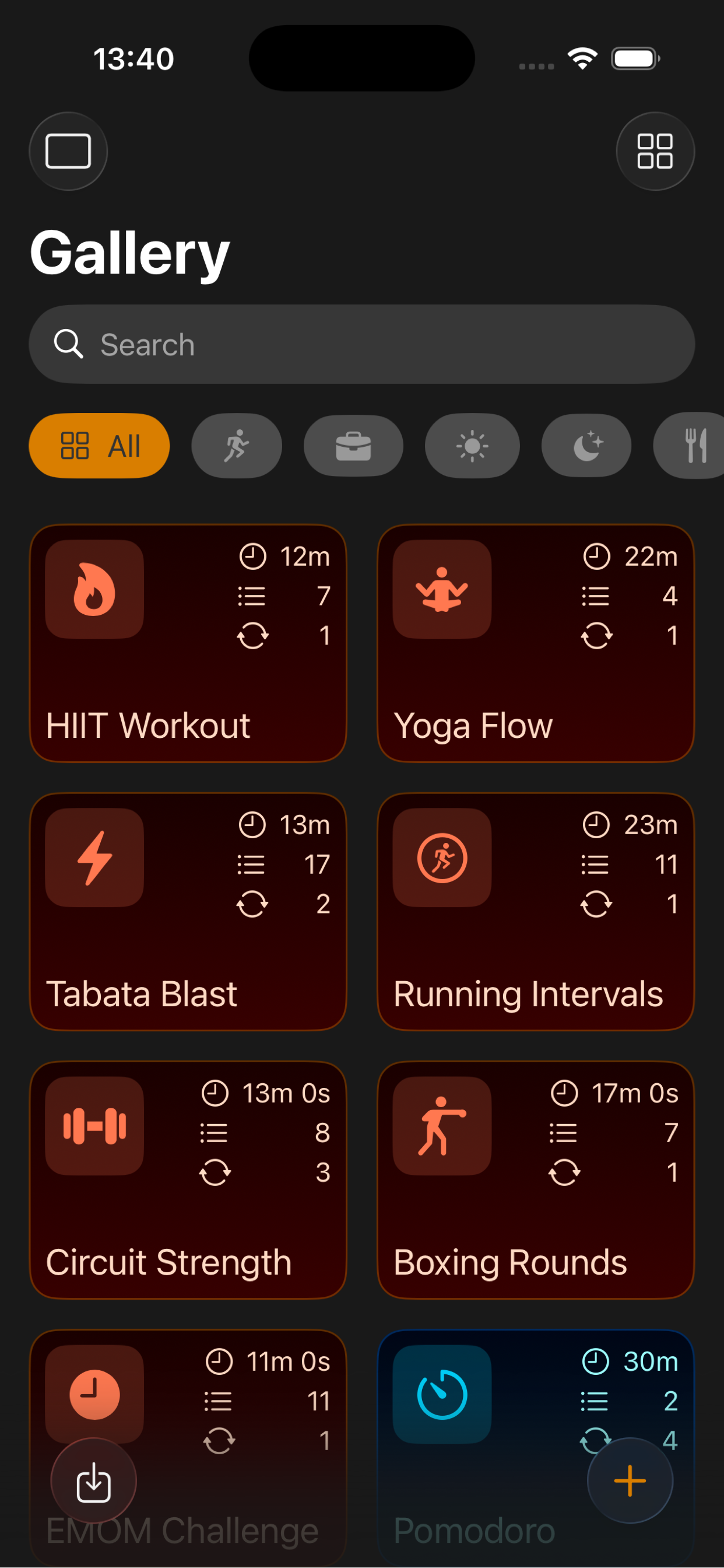
Task: Toggle the running activity filter chip
Action: 237,445
